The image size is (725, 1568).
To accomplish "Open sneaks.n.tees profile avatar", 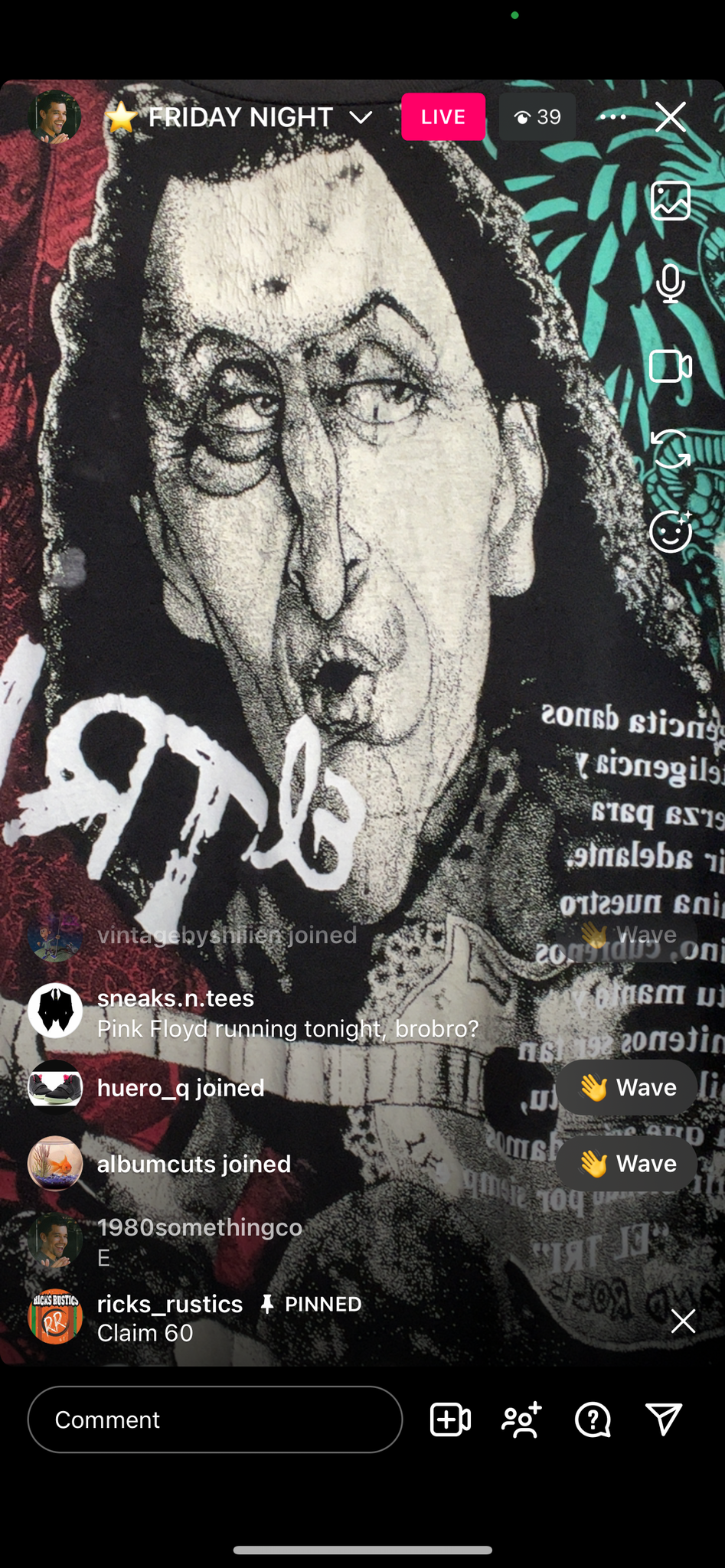I will click(55, 1011).
